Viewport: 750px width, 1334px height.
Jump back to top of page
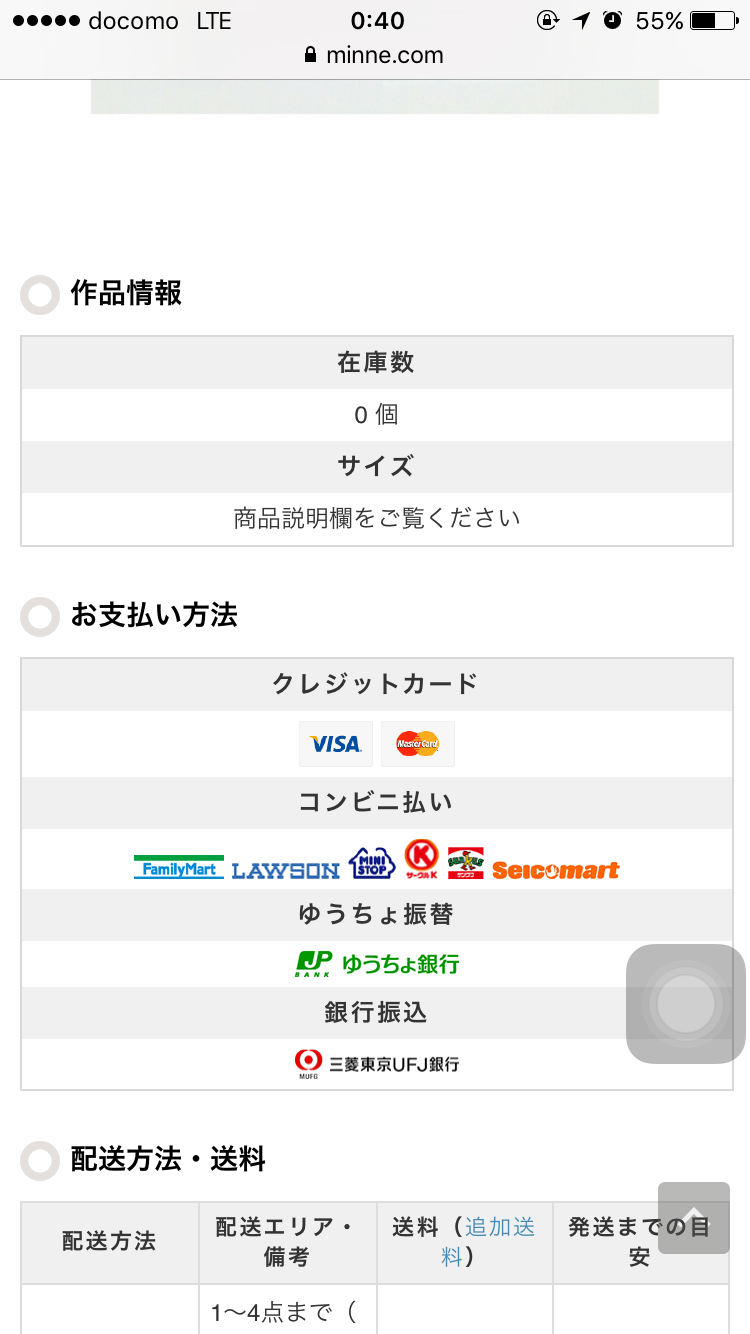[x=693, y=1217]
